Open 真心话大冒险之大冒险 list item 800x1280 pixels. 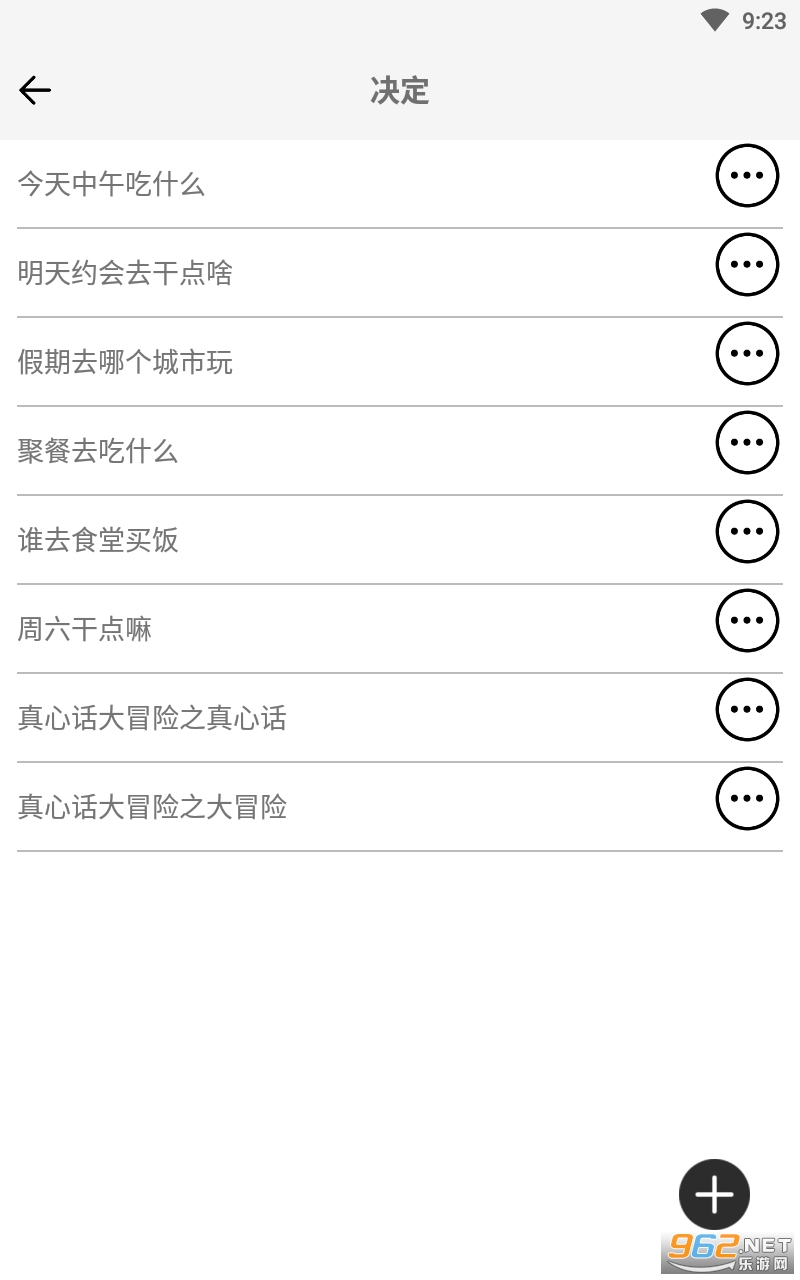(152, 807)
